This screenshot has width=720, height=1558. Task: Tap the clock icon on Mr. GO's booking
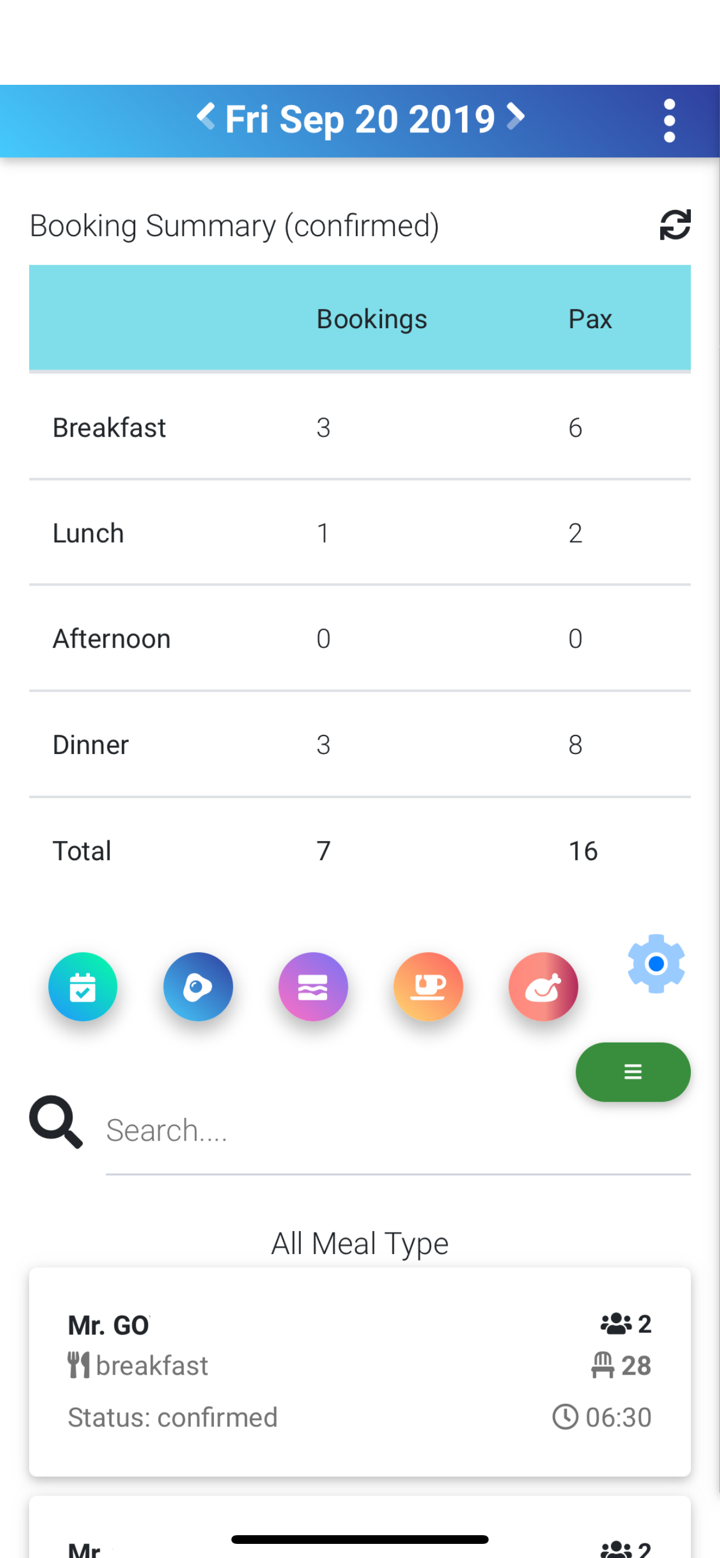564,1417
